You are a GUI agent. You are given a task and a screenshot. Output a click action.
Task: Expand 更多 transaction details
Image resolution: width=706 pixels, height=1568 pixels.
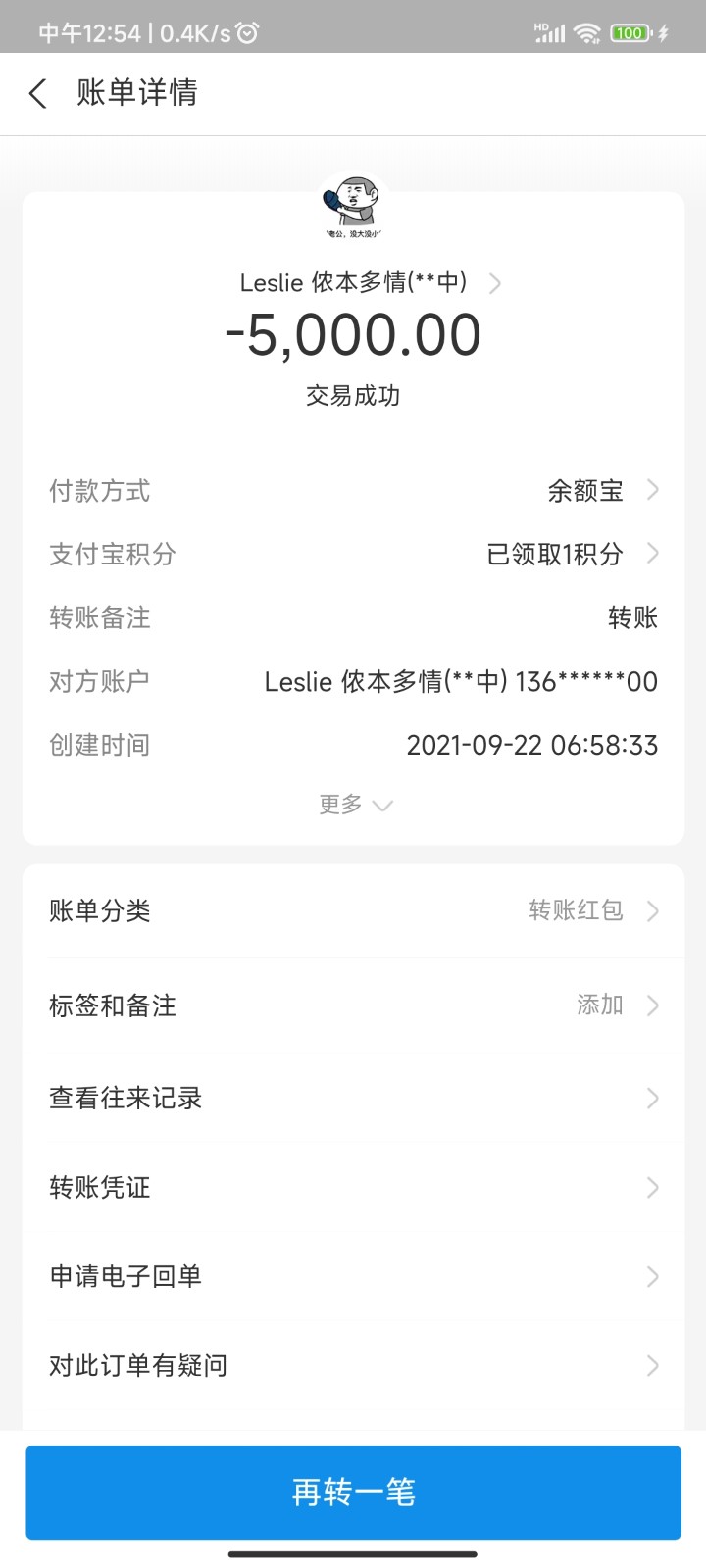coord(353,805)
